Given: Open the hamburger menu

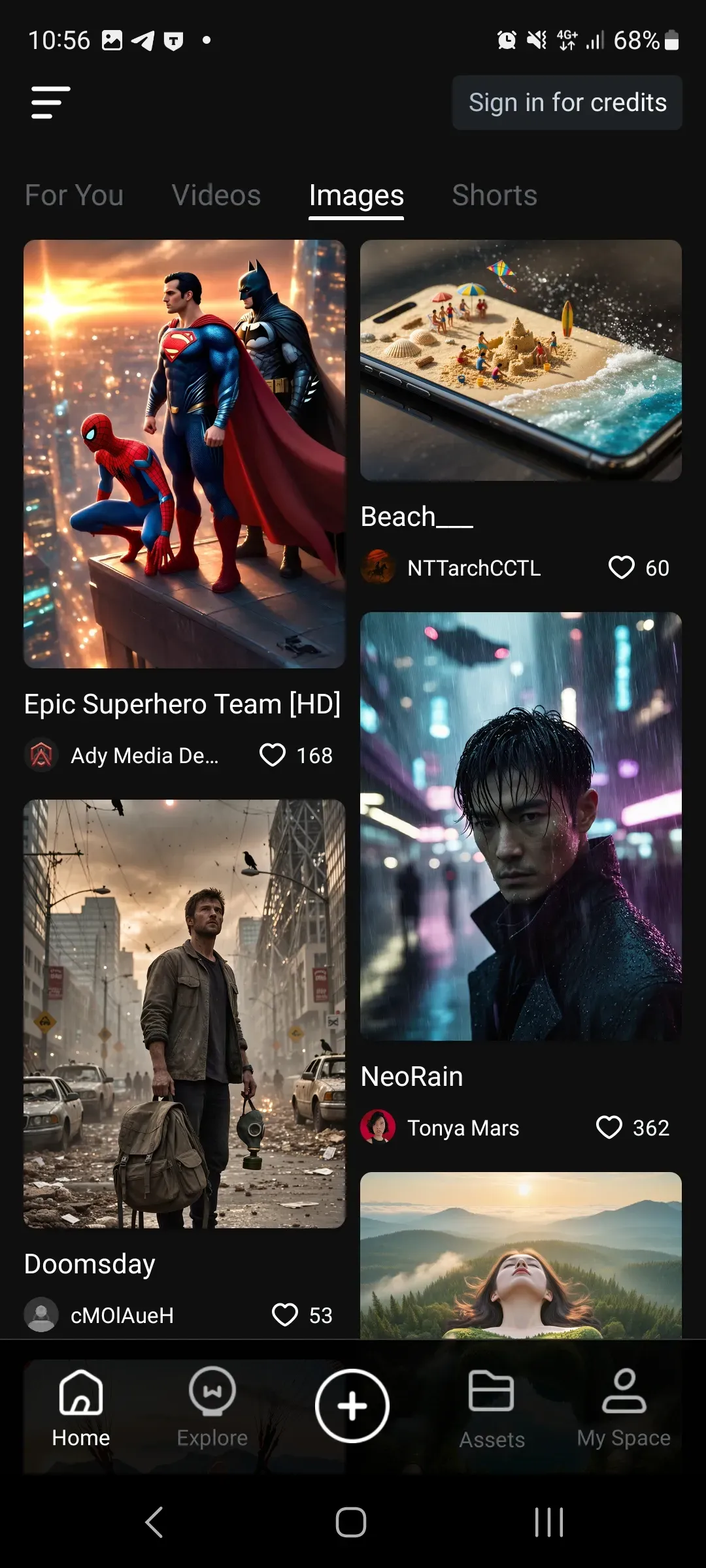Looking at the screenshot, I should [x=50, y=103].
